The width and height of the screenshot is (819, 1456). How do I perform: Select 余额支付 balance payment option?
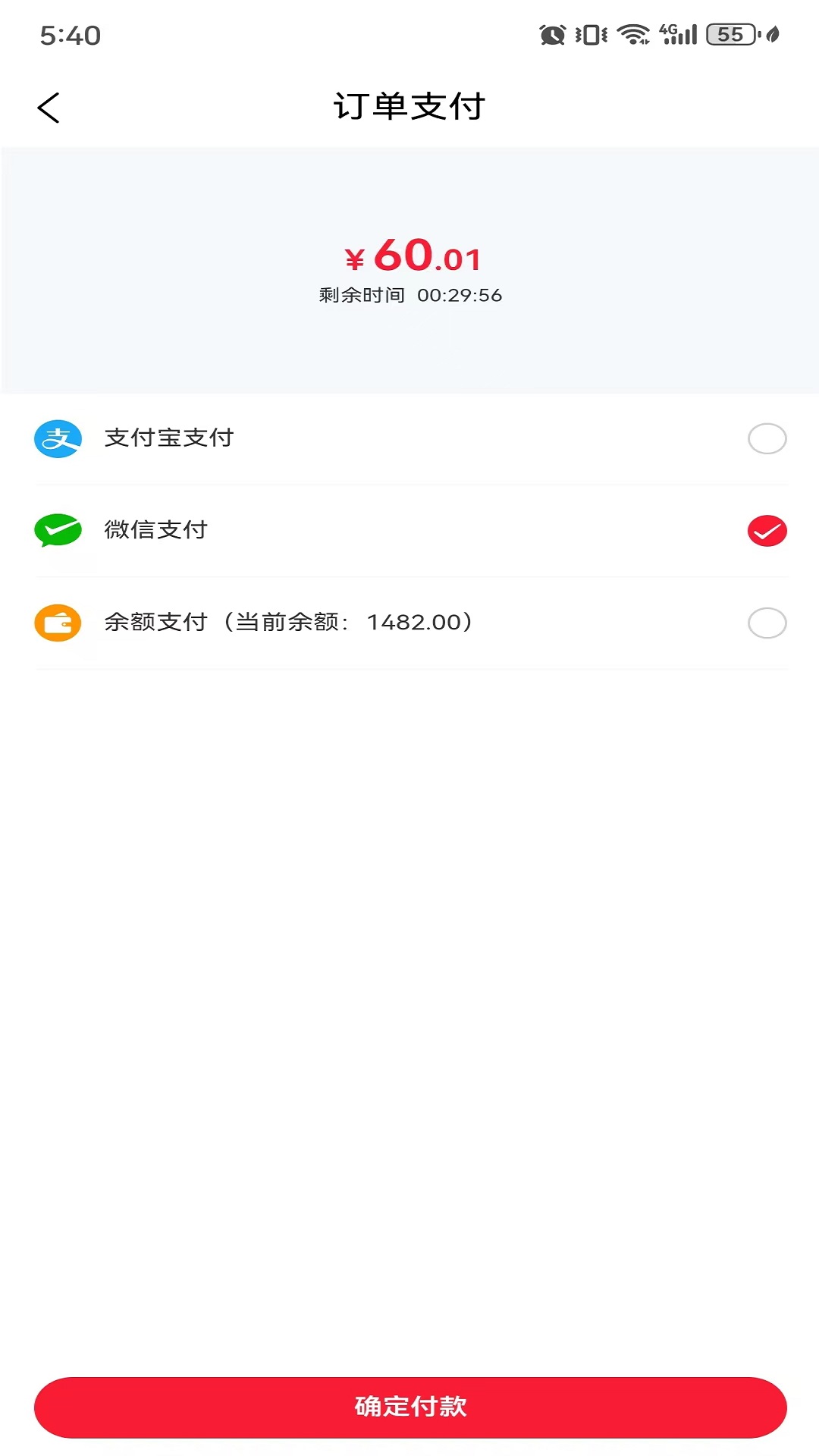pos(767,623)
